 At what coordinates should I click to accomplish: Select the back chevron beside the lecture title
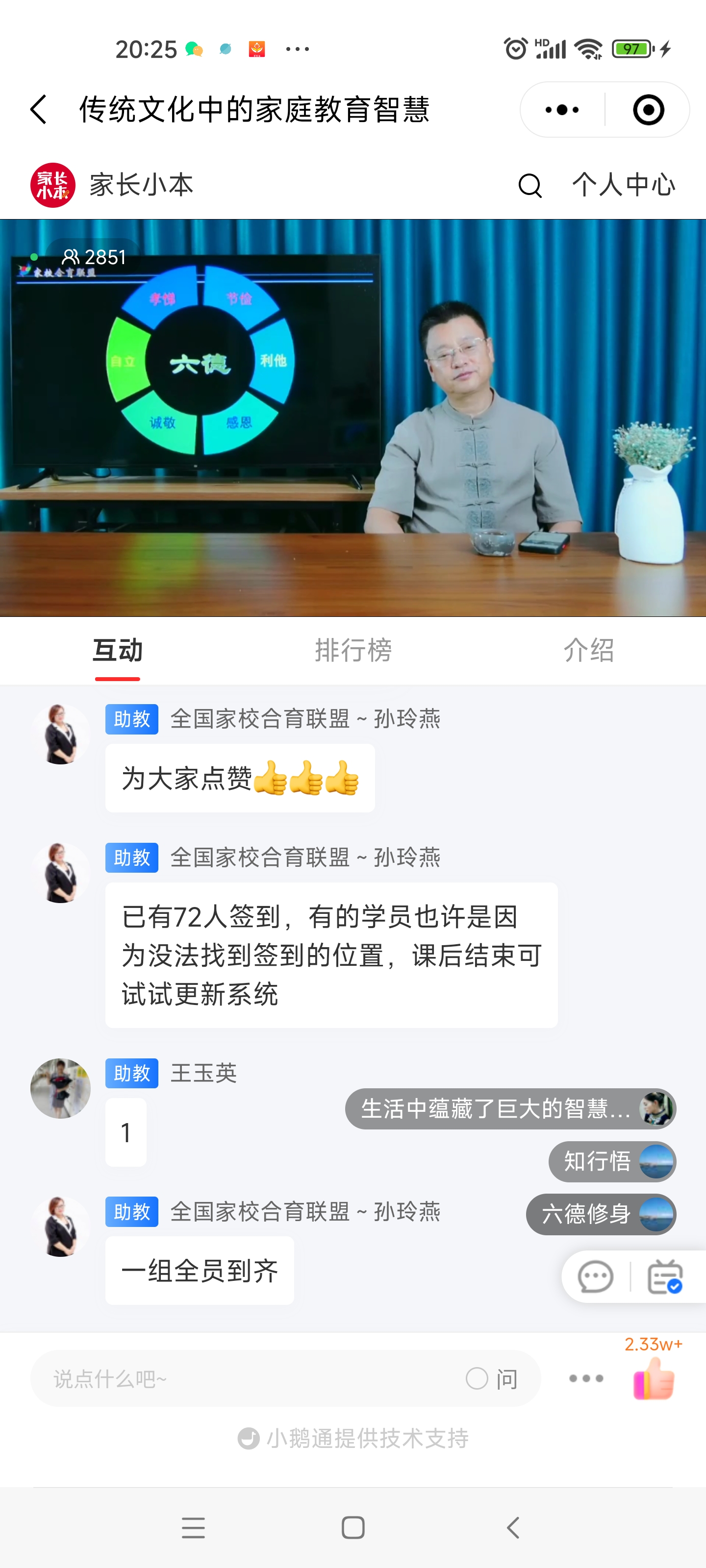tap(38, 110)
